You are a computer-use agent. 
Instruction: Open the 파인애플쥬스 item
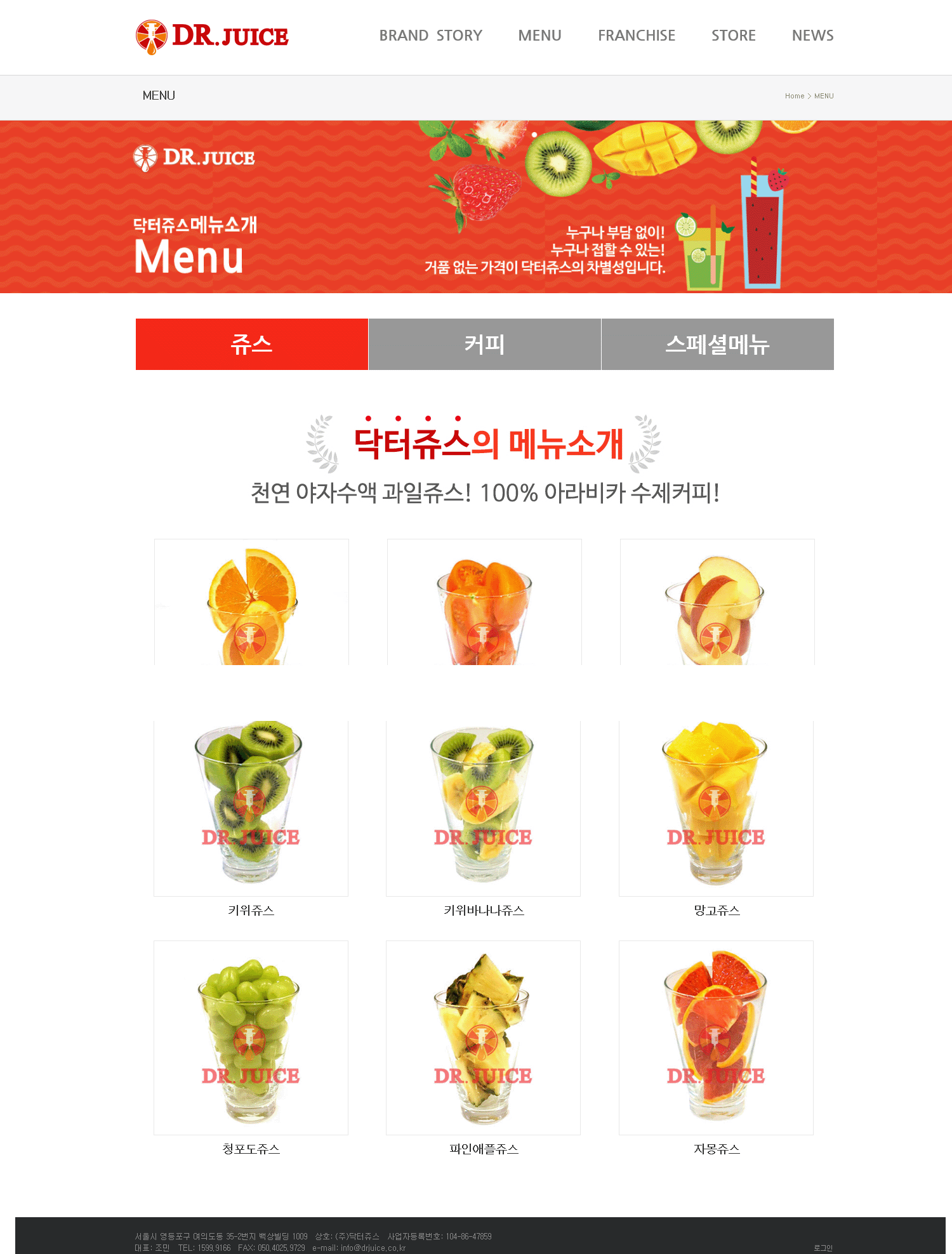pyautogui.click(x=483, y=1038)
